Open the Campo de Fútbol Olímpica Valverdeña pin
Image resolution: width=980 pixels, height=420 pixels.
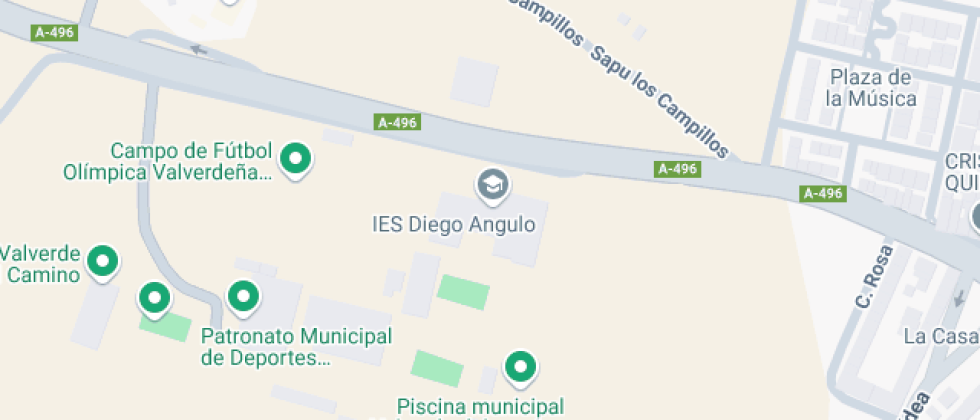(295, 159)
